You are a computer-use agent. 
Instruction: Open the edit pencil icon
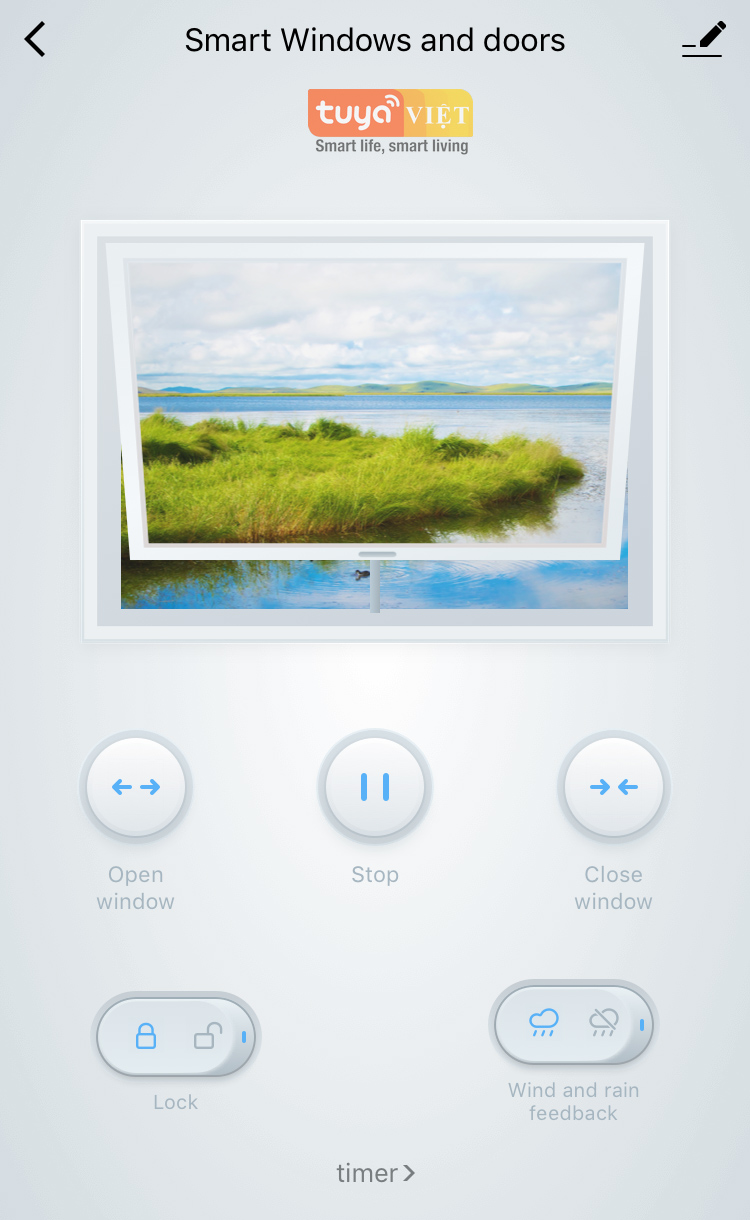point(703,40)
